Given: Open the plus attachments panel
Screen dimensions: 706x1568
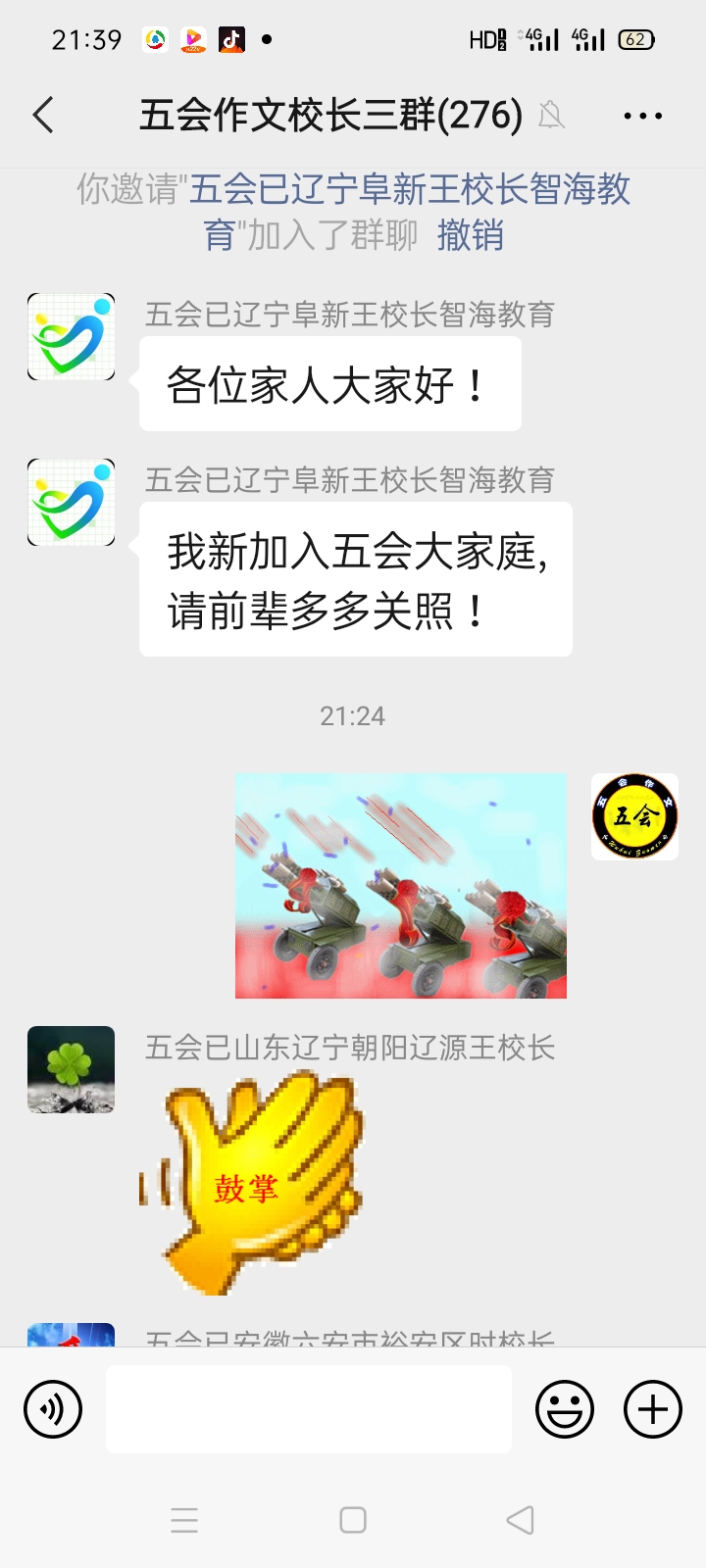Looking at the screenshot, I should (x=652, y=1409).
